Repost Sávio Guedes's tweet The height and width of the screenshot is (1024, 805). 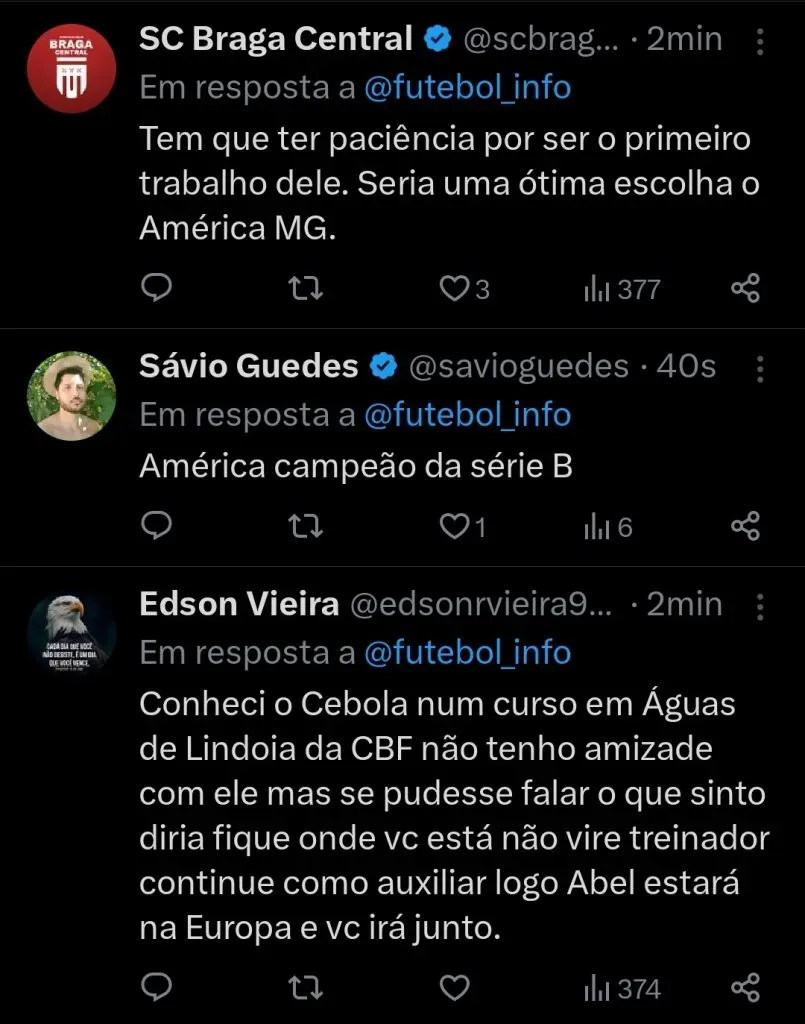[x=305, y=526]
